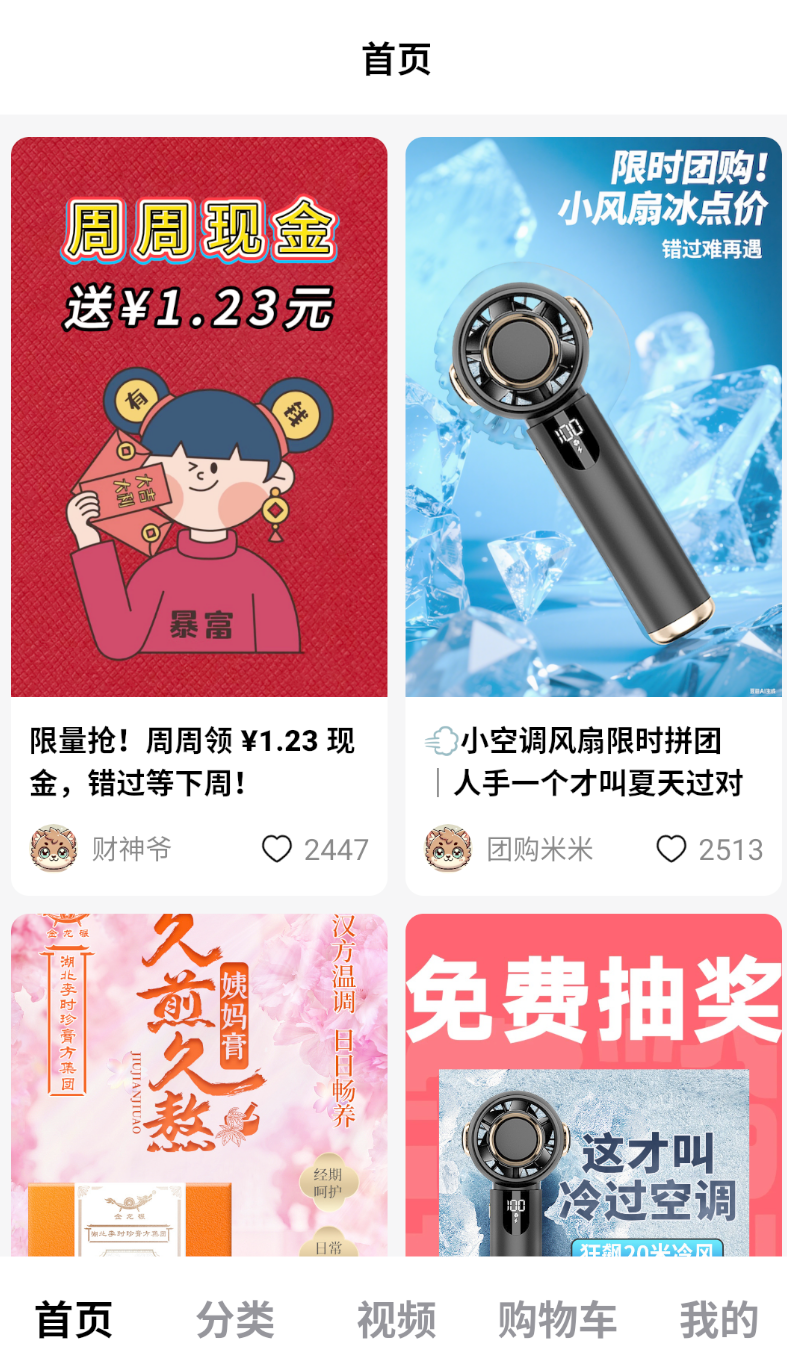
Task: Switch to the 分类 tab
Action: pyautogui.click(x=235, y=1320)
